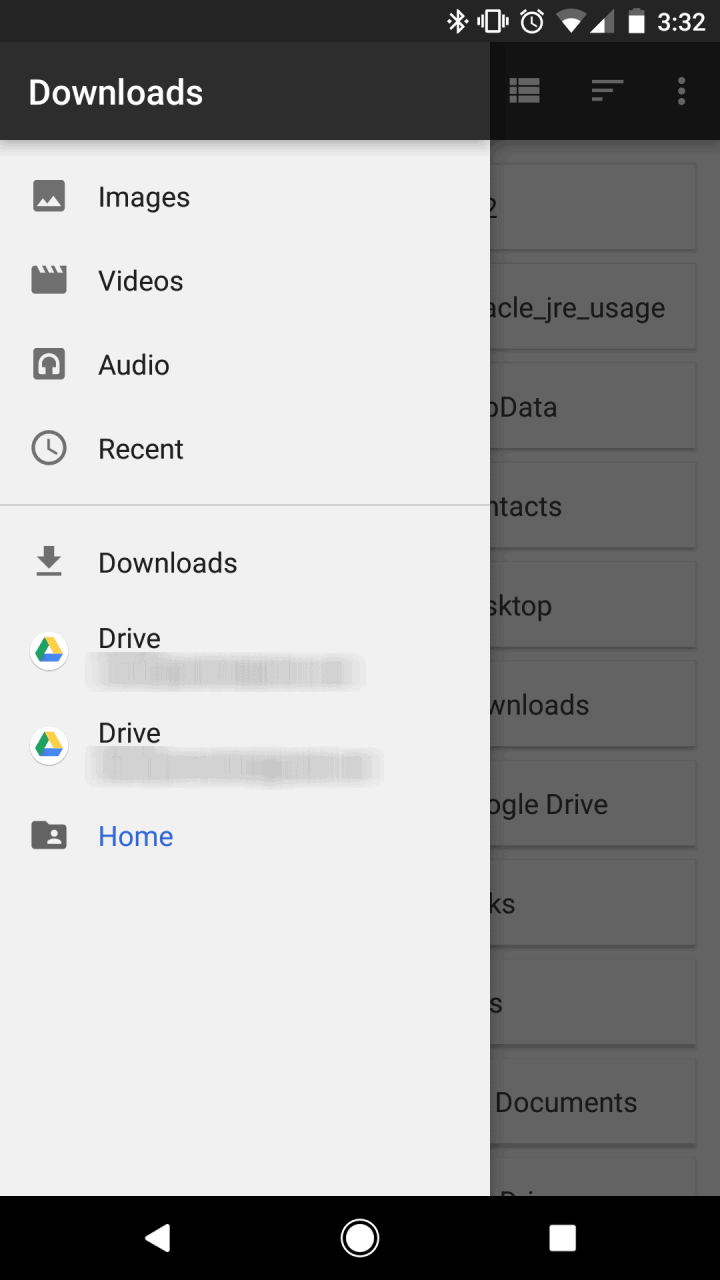Open the Downloads drawer entry

(x=245, y=563)
